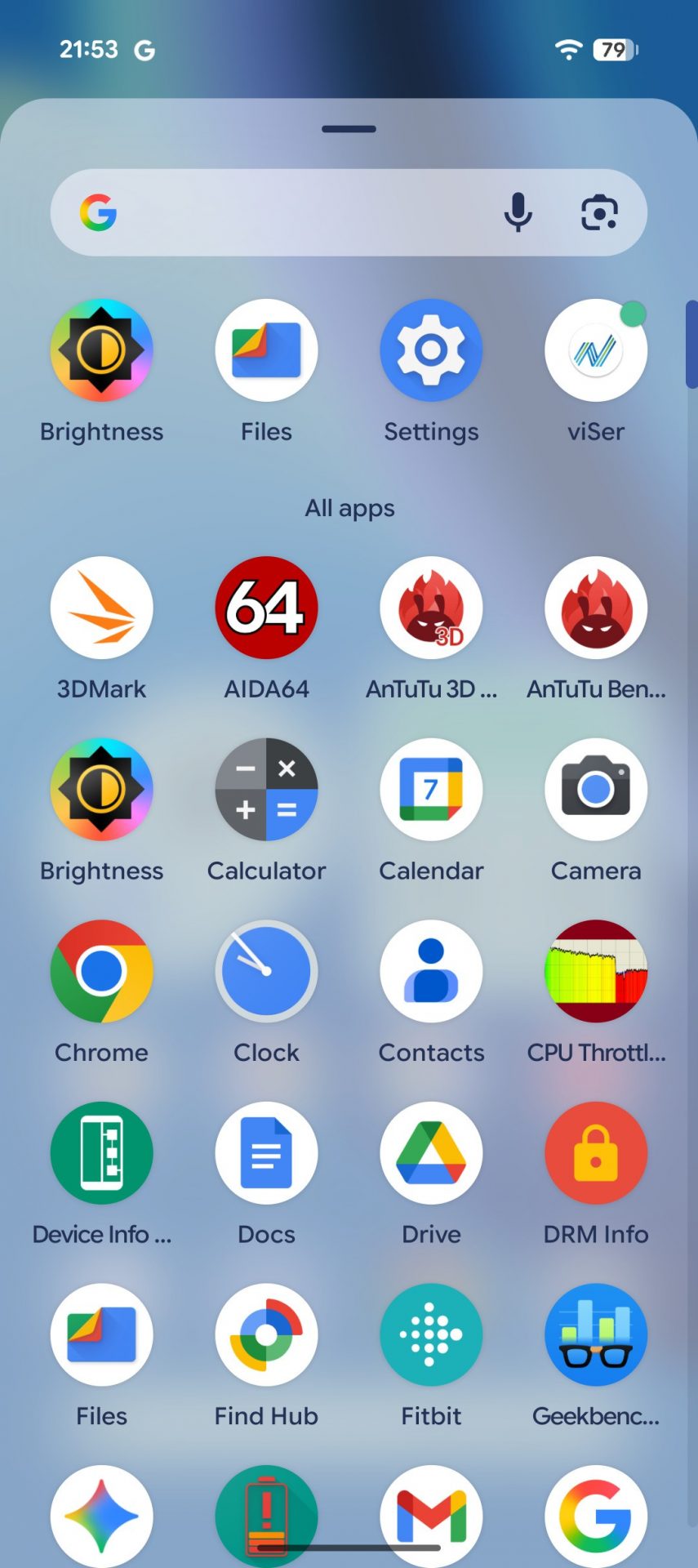Open the Find Hub app
Image resolution: width=698 pixels, height=1568 pixels.
(266, 1335)
